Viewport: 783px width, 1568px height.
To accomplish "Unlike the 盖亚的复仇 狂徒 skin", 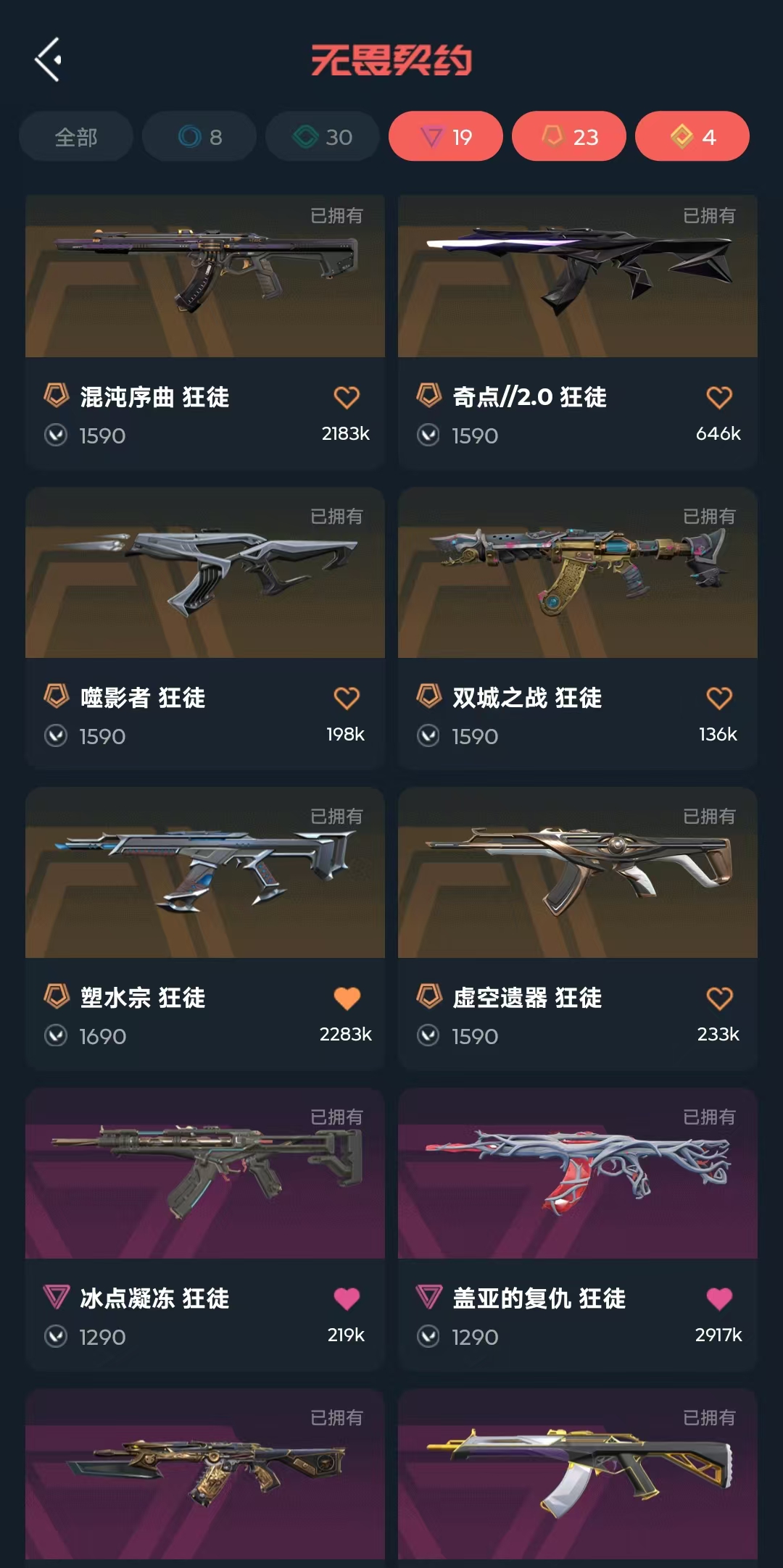I will (x=719, y=1298).
